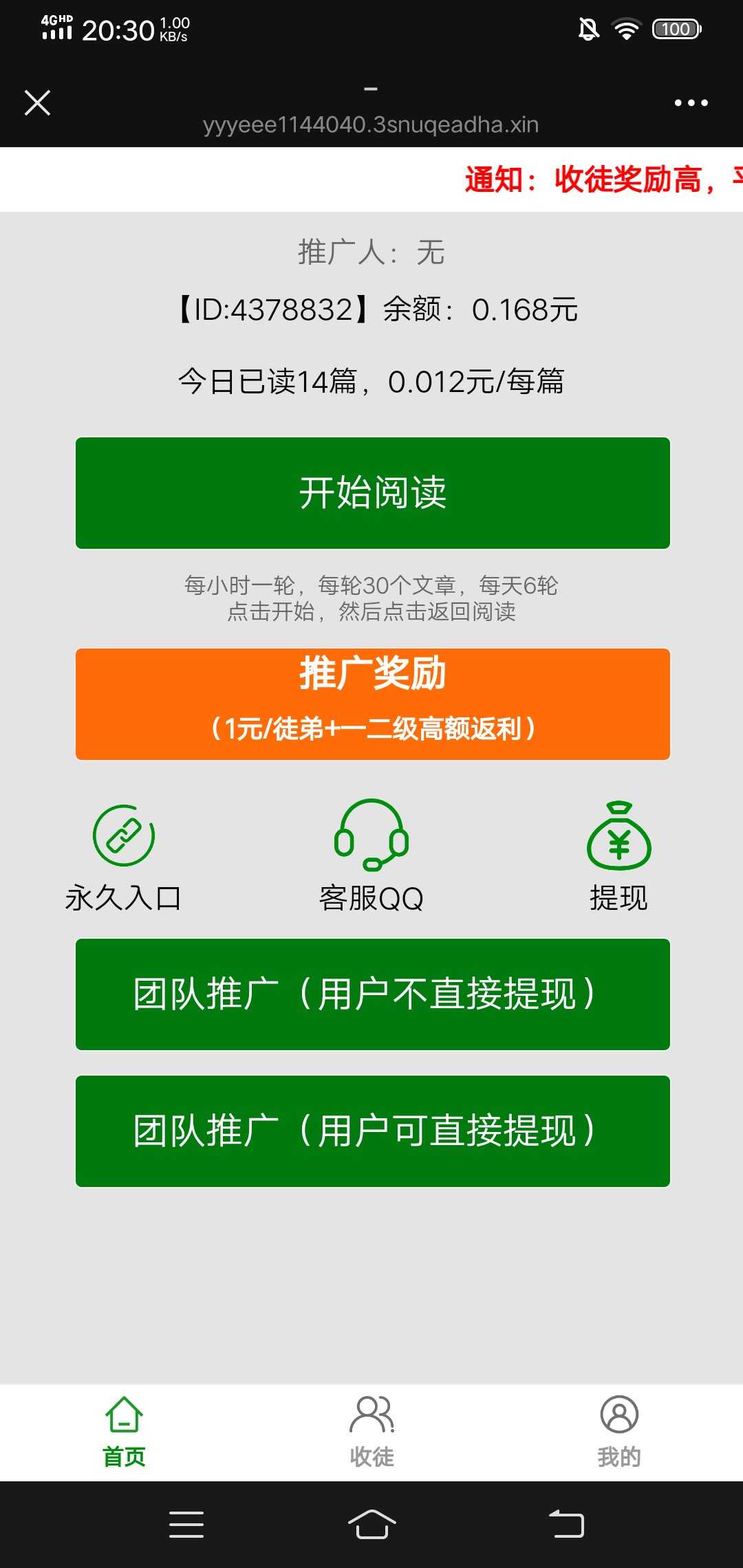Tap the 开始阅读 button

click(372, 493)
